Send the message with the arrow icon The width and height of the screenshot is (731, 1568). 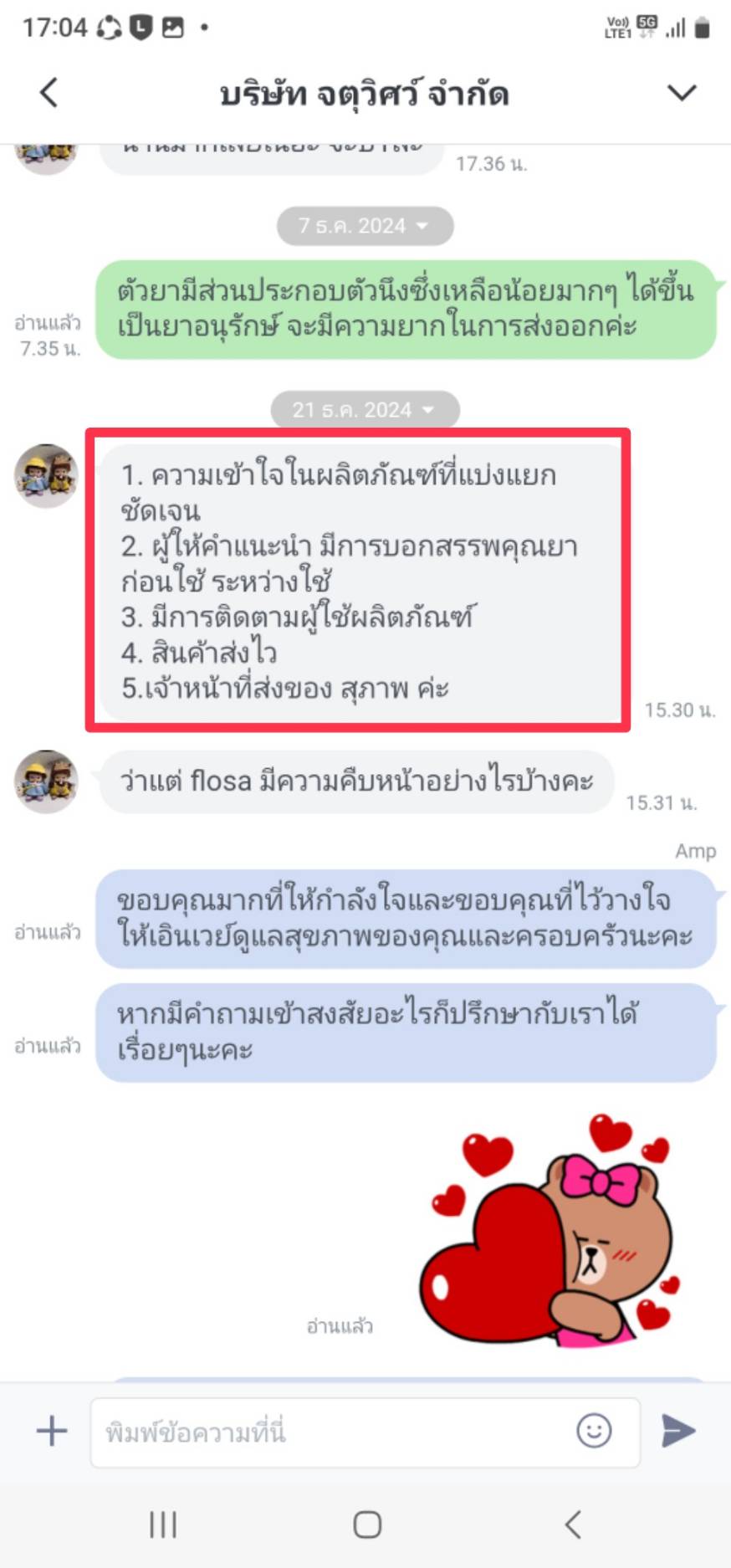click(677, 1431)
